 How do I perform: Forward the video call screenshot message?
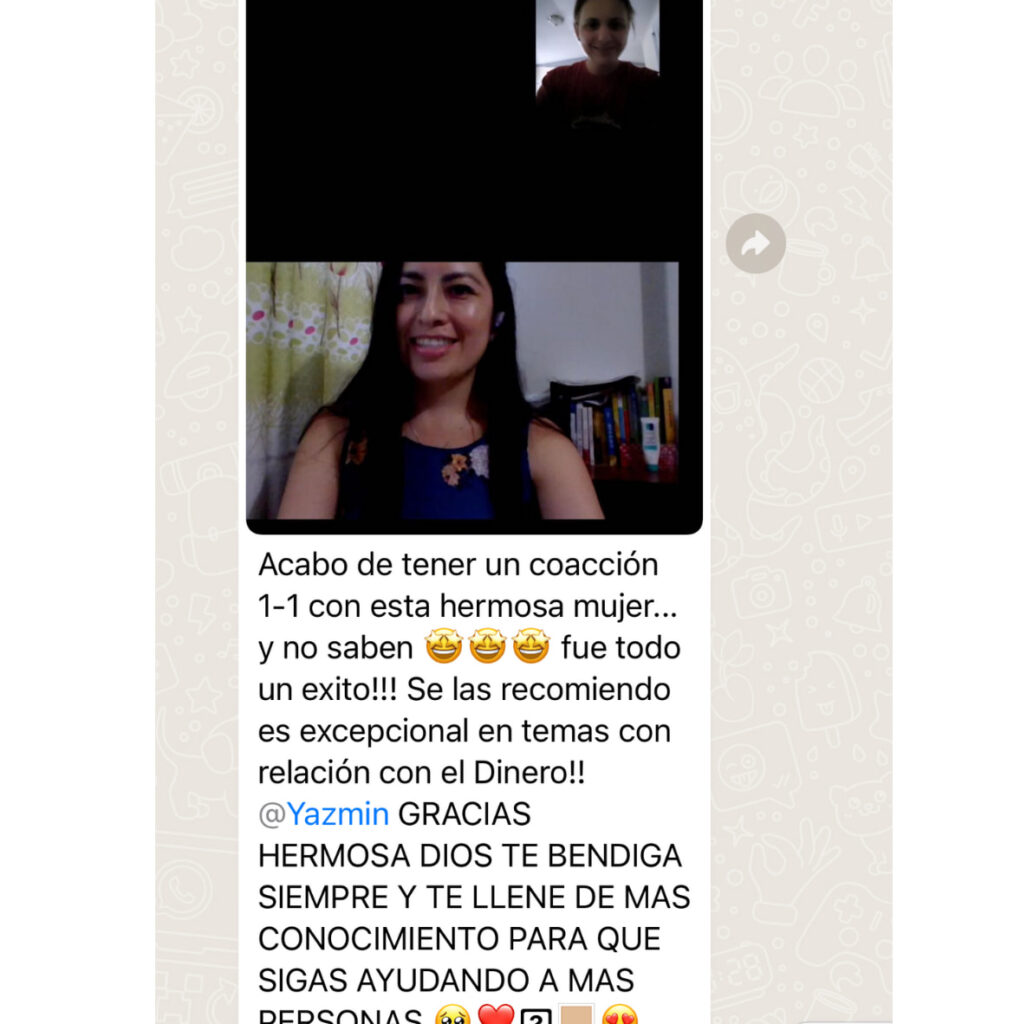pos(755,243)
